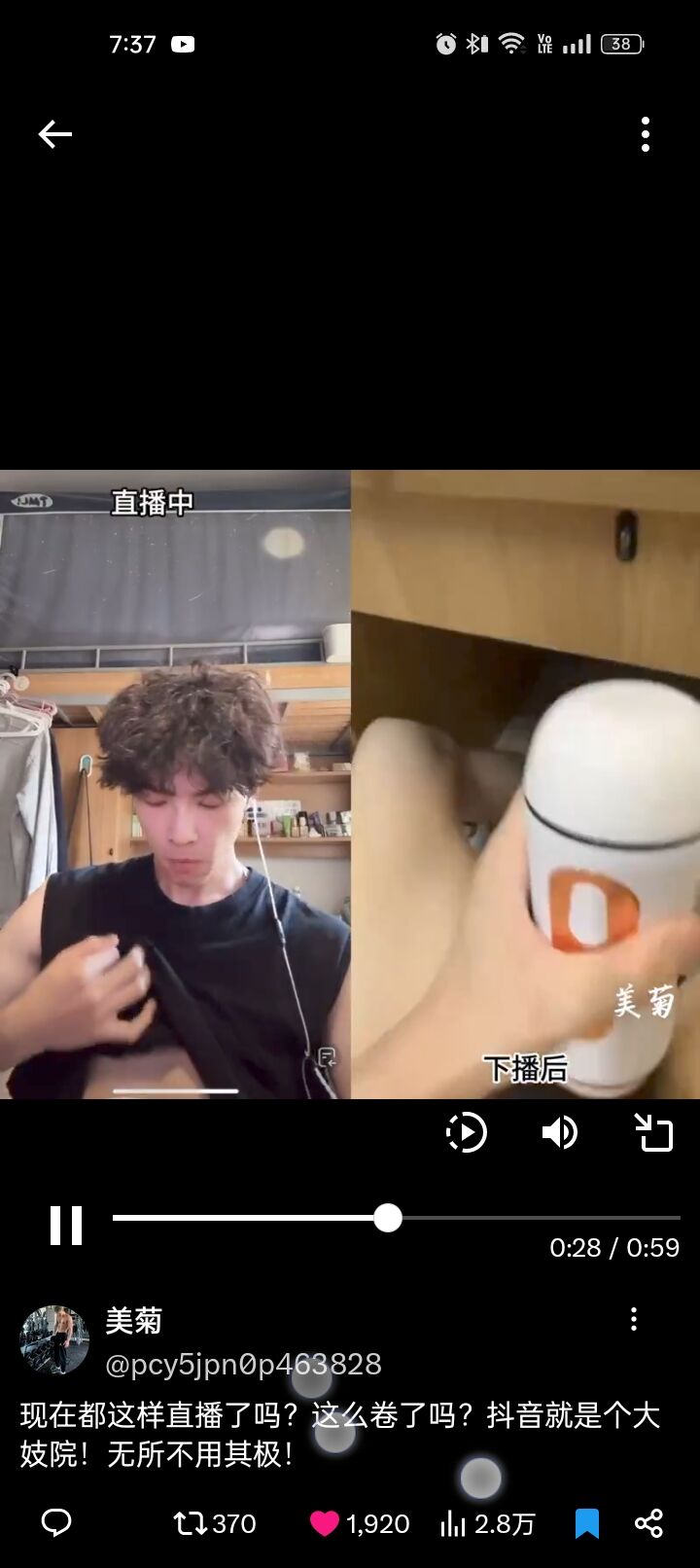This screenshot has width=700, height=1568.
Task: Share this post
Action: click(x=648, y=1523)
